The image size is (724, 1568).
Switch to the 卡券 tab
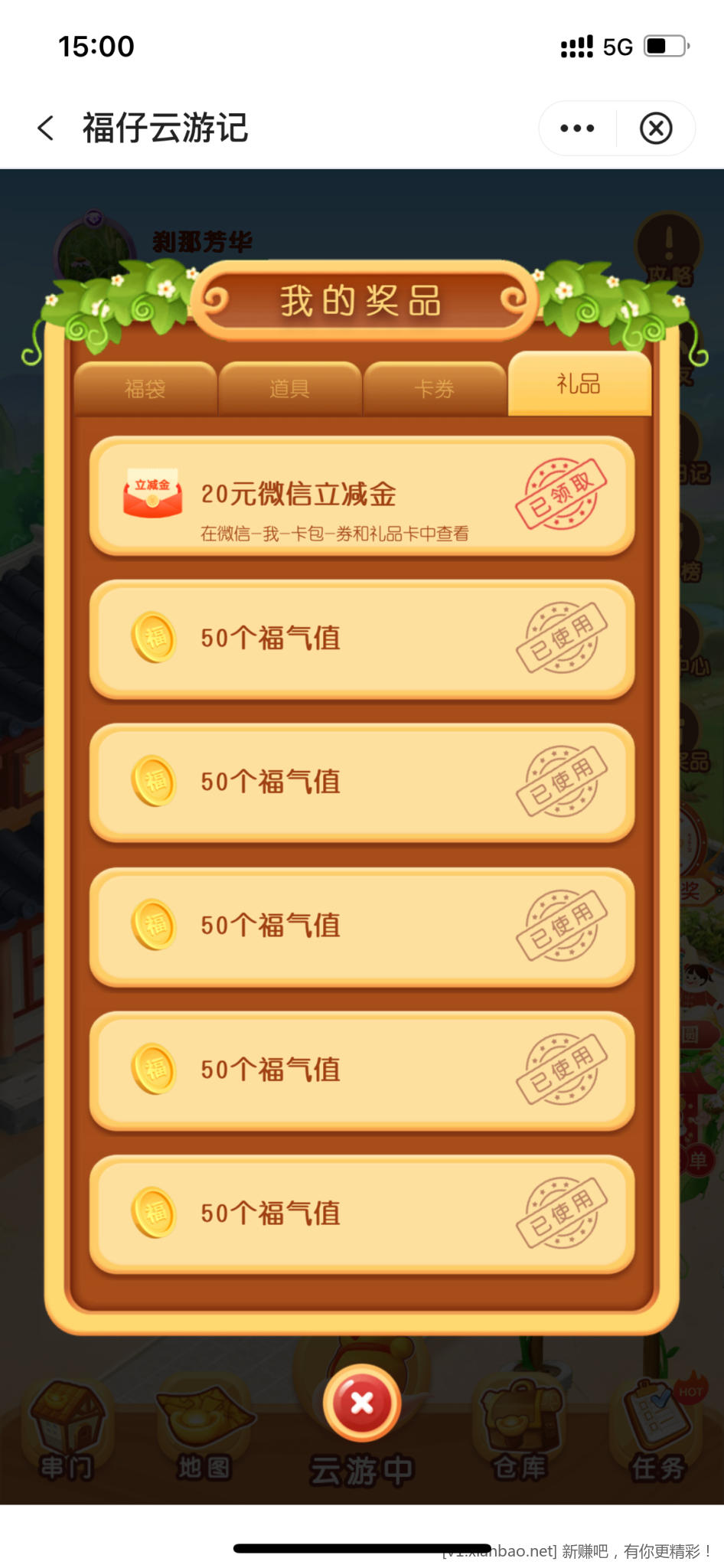pos(434,389)
